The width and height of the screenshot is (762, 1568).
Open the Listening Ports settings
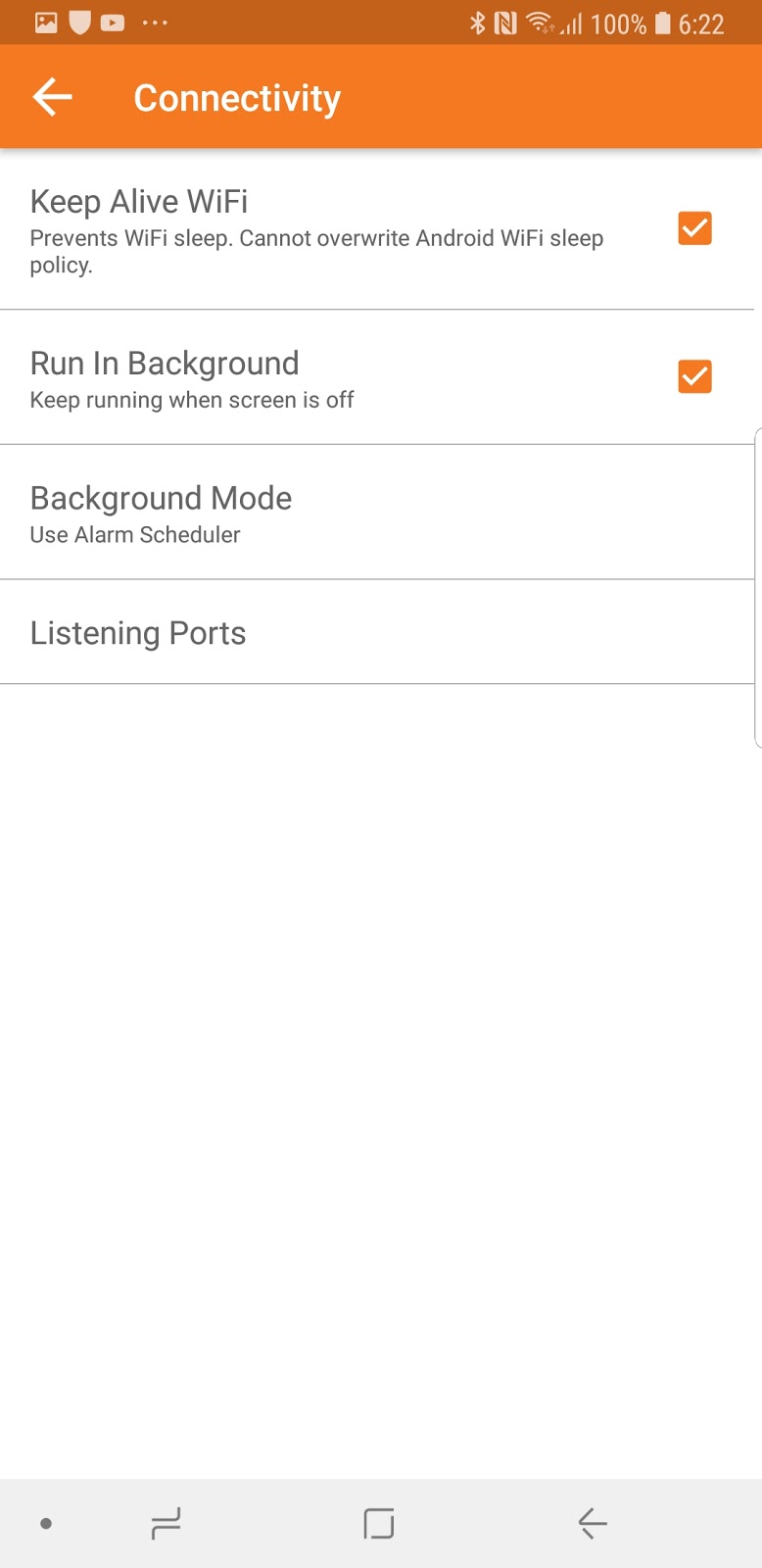(380, 632)
